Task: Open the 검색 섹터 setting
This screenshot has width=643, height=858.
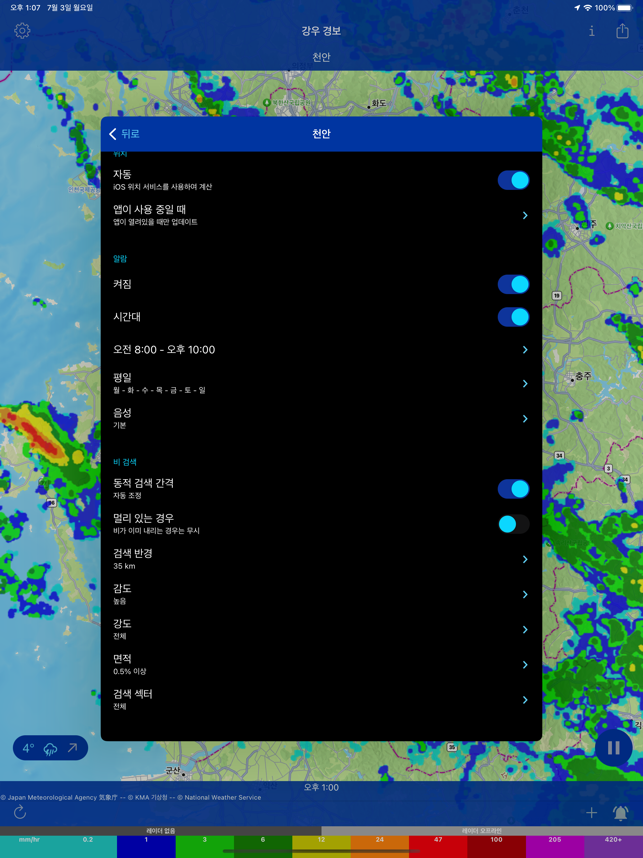Action: click(x=321, y=699)
